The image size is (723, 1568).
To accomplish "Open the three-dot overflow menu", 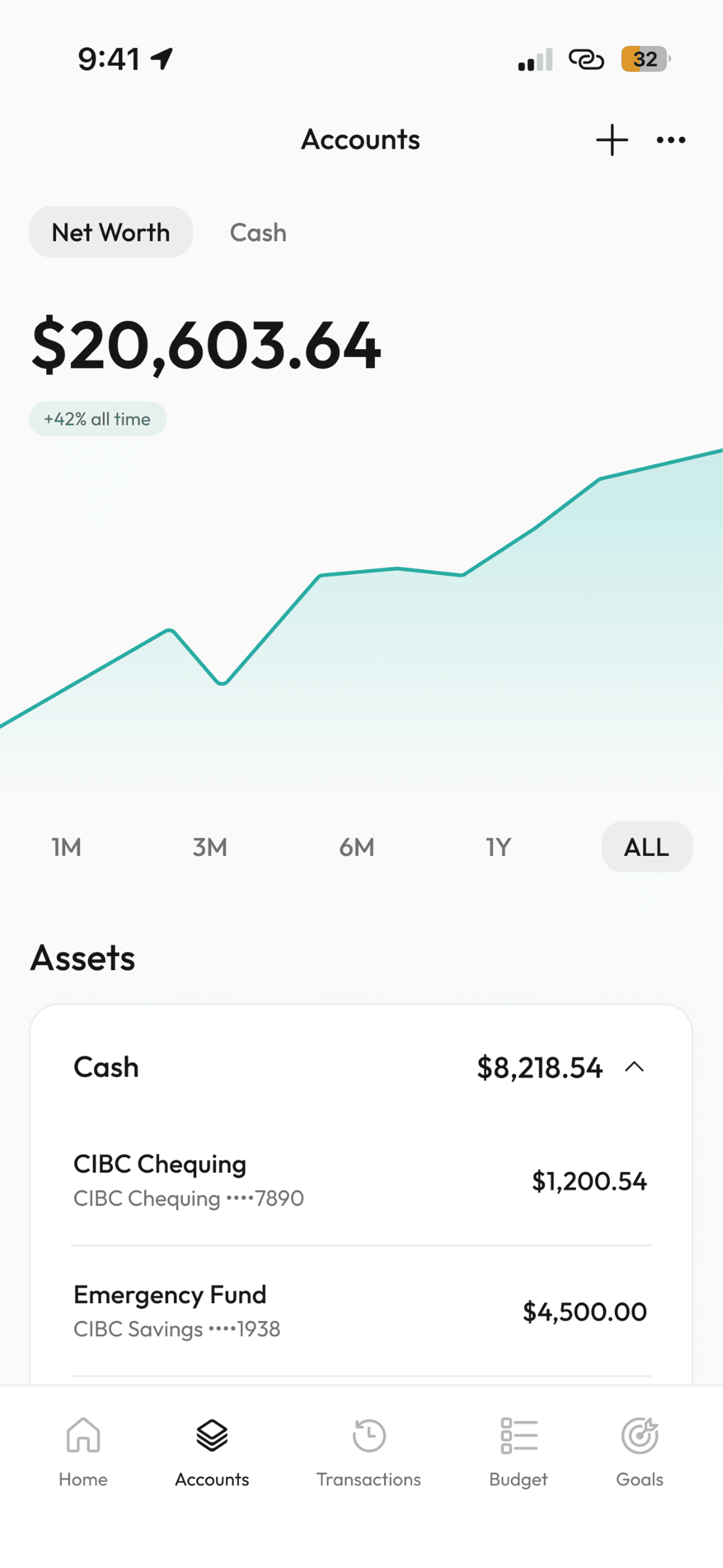I will point(671,140).
